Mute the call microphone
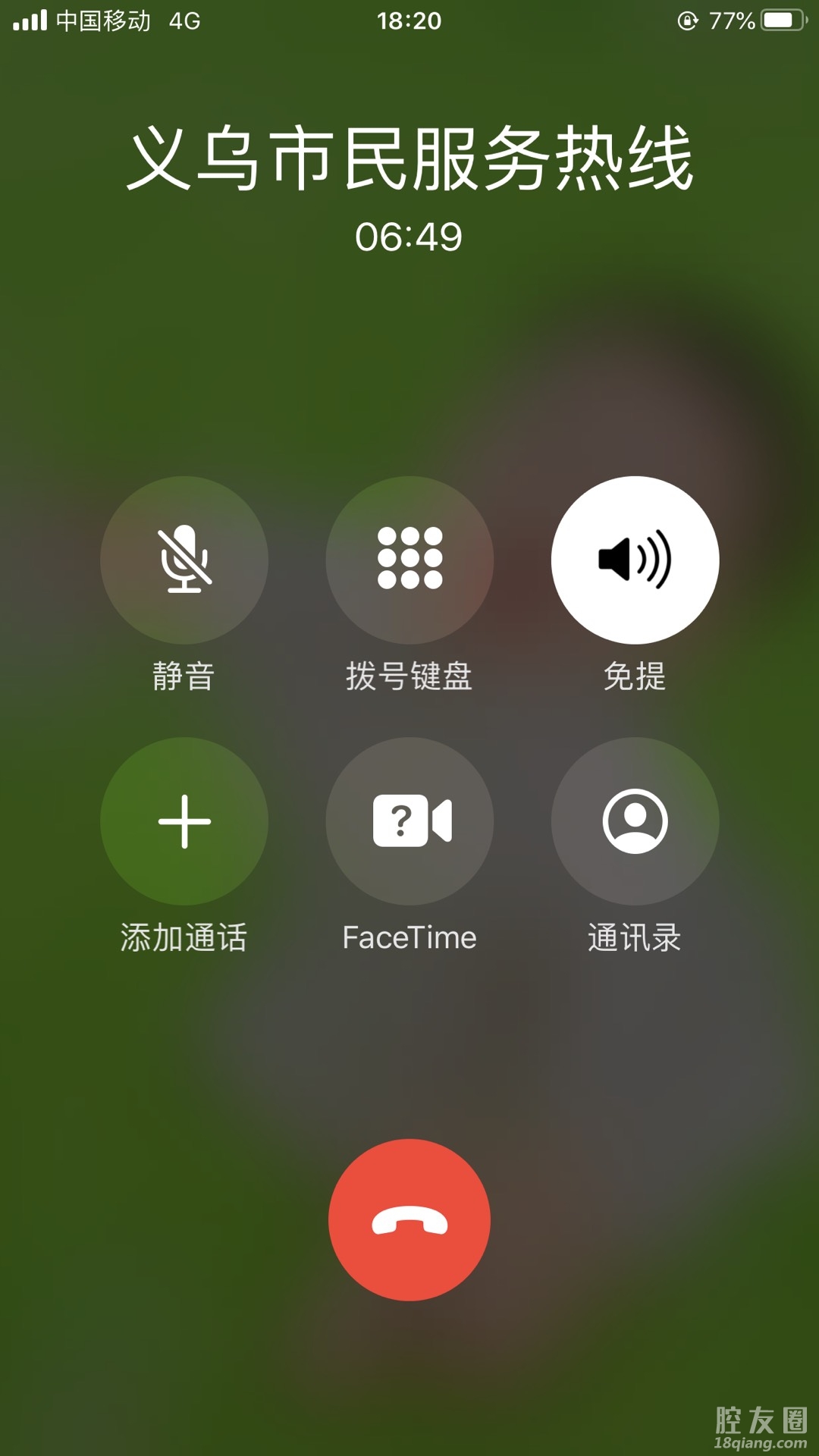 click(184, 560)
